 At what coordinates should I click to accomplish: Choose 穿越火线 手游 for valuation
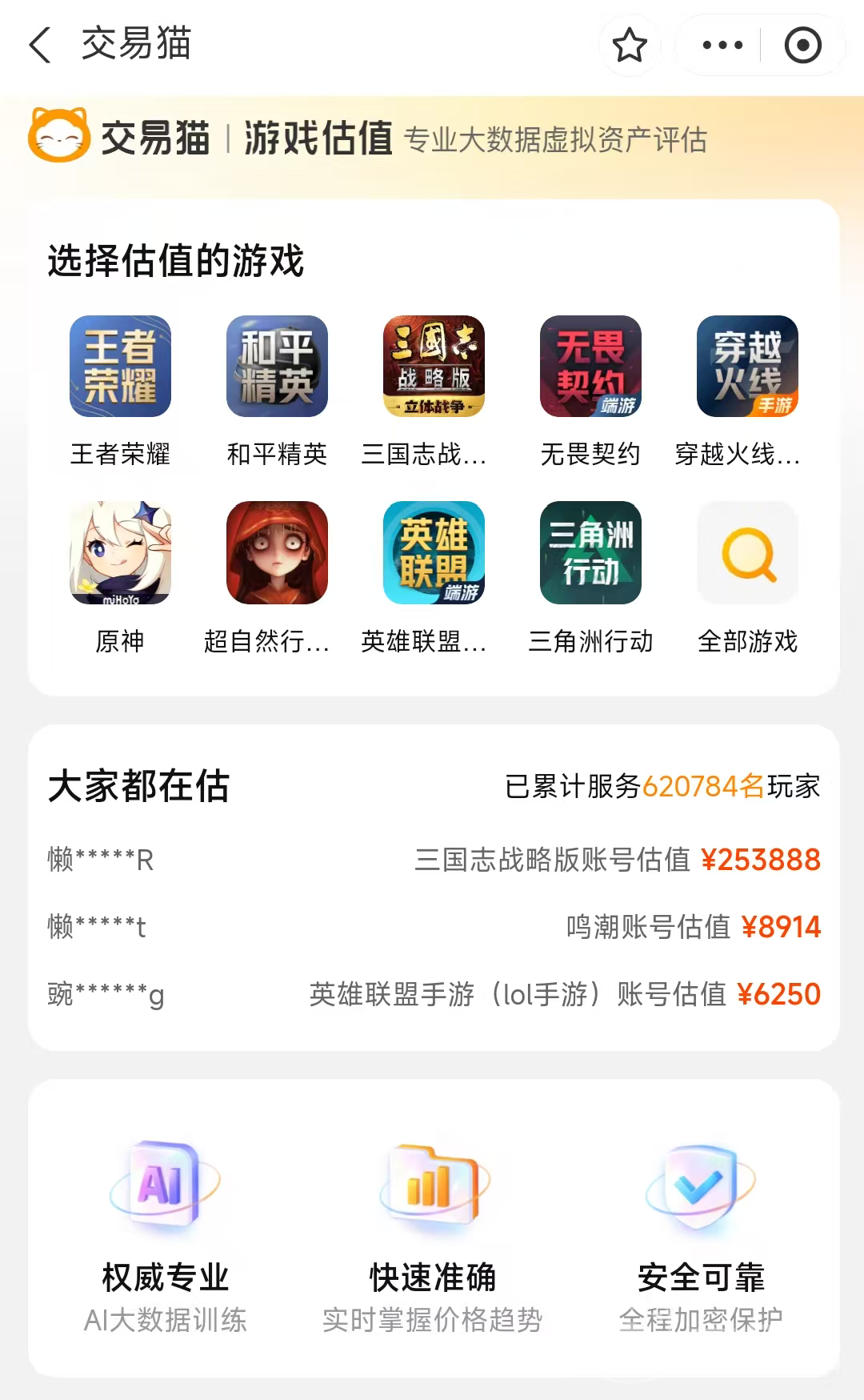[x=747, y=367]
